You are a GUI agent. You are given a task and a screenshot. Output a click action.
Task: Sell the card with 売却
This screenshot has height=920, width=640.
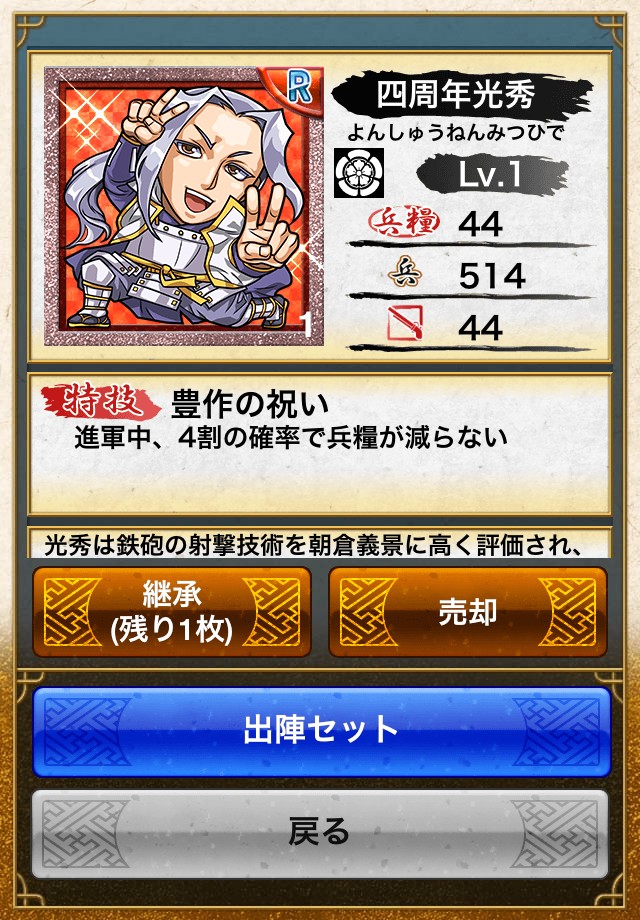[467, 612]
